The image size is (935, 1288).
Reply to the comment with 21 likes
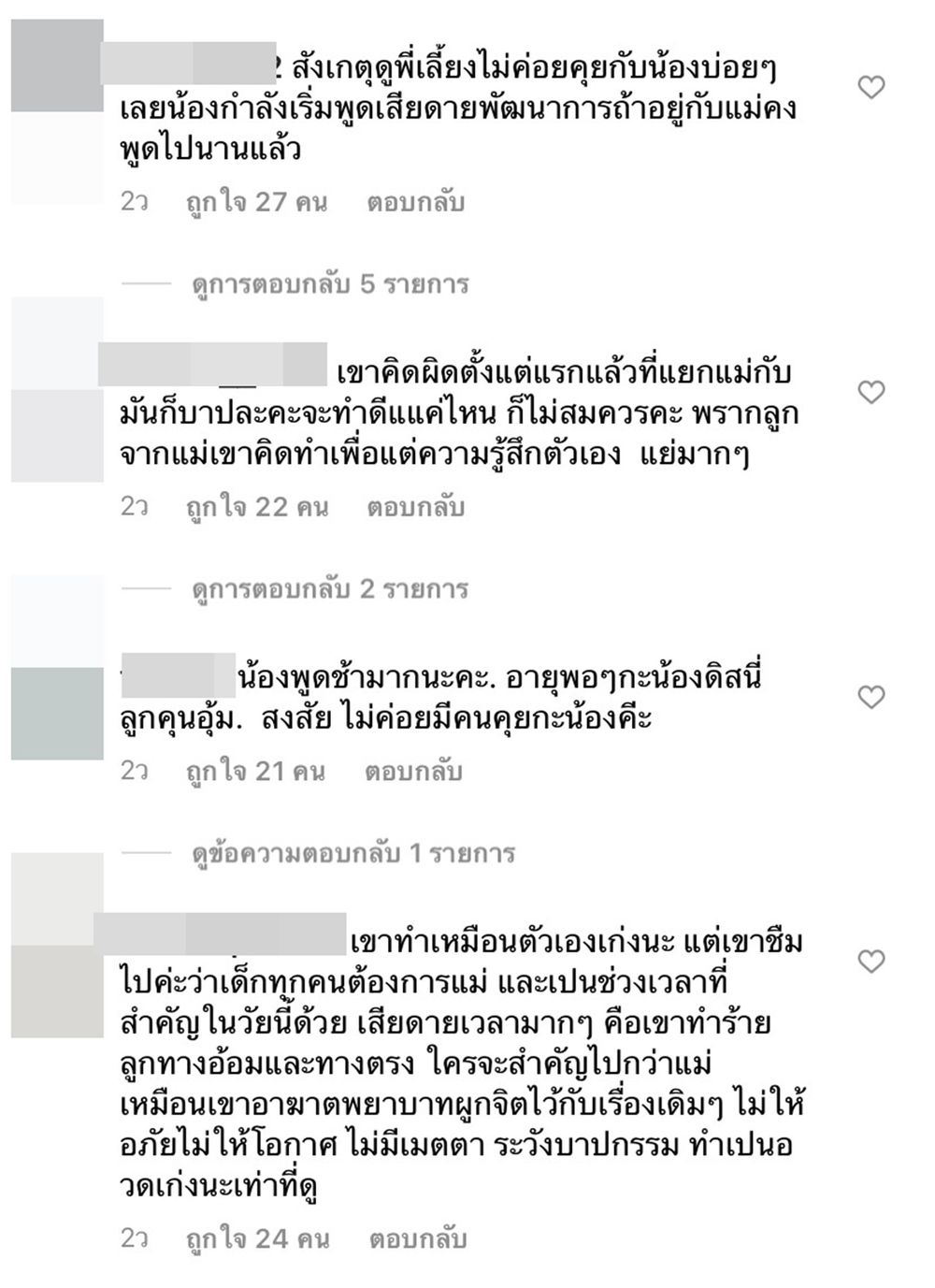click(x=413, y=772)
